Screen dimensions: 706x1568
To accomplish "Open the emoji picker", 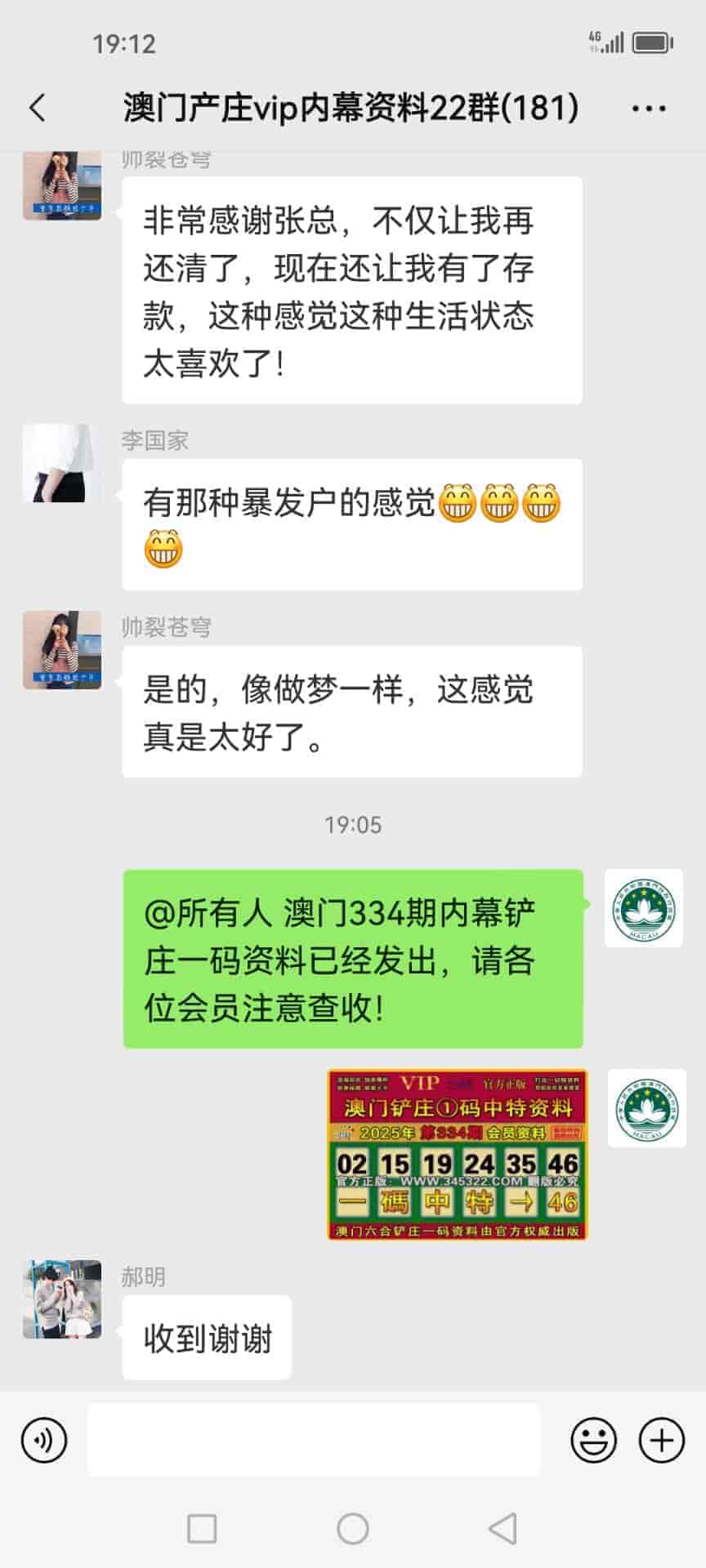I will [593, 1440].
